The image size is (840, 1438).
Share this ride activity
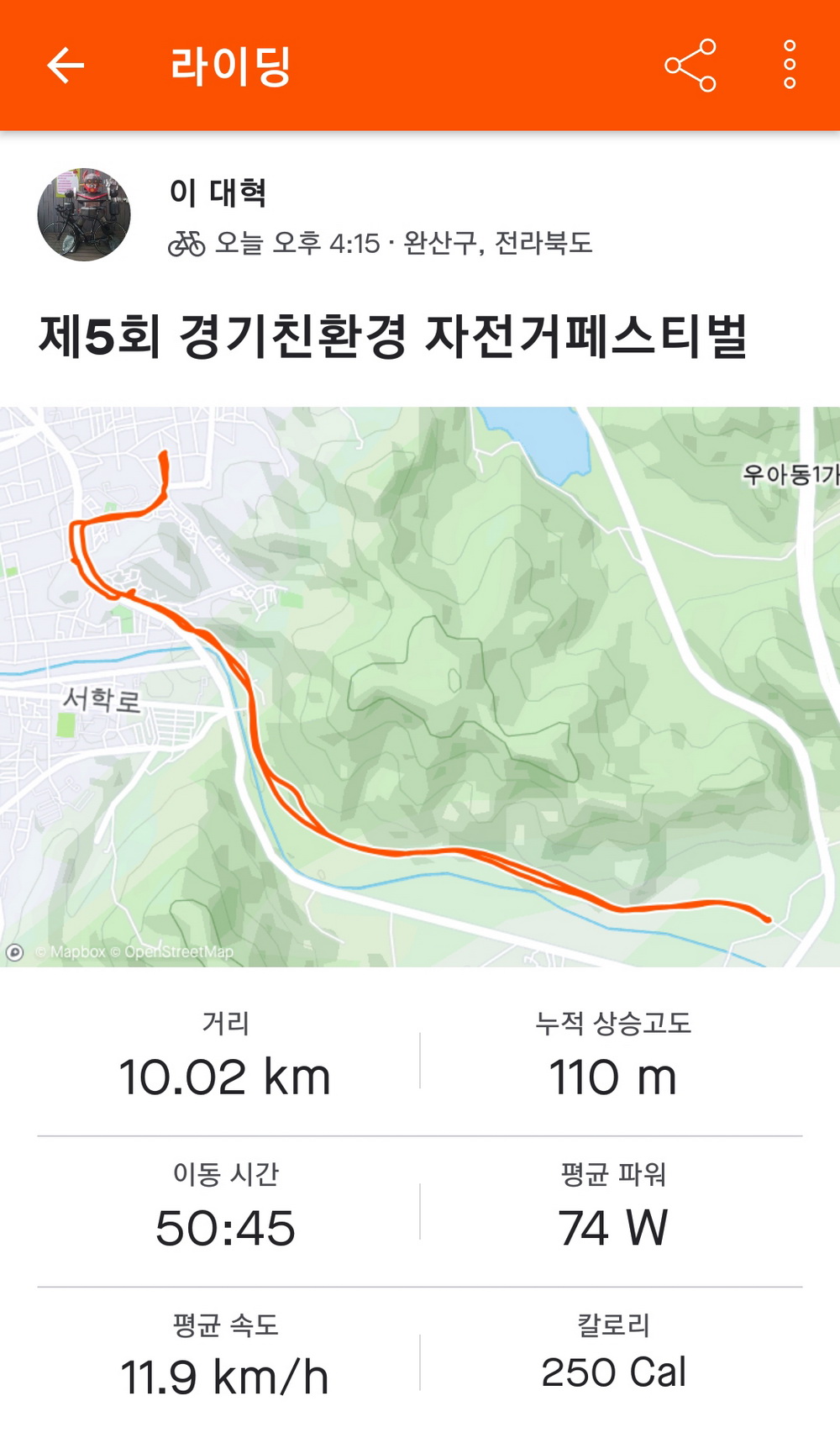690,66
